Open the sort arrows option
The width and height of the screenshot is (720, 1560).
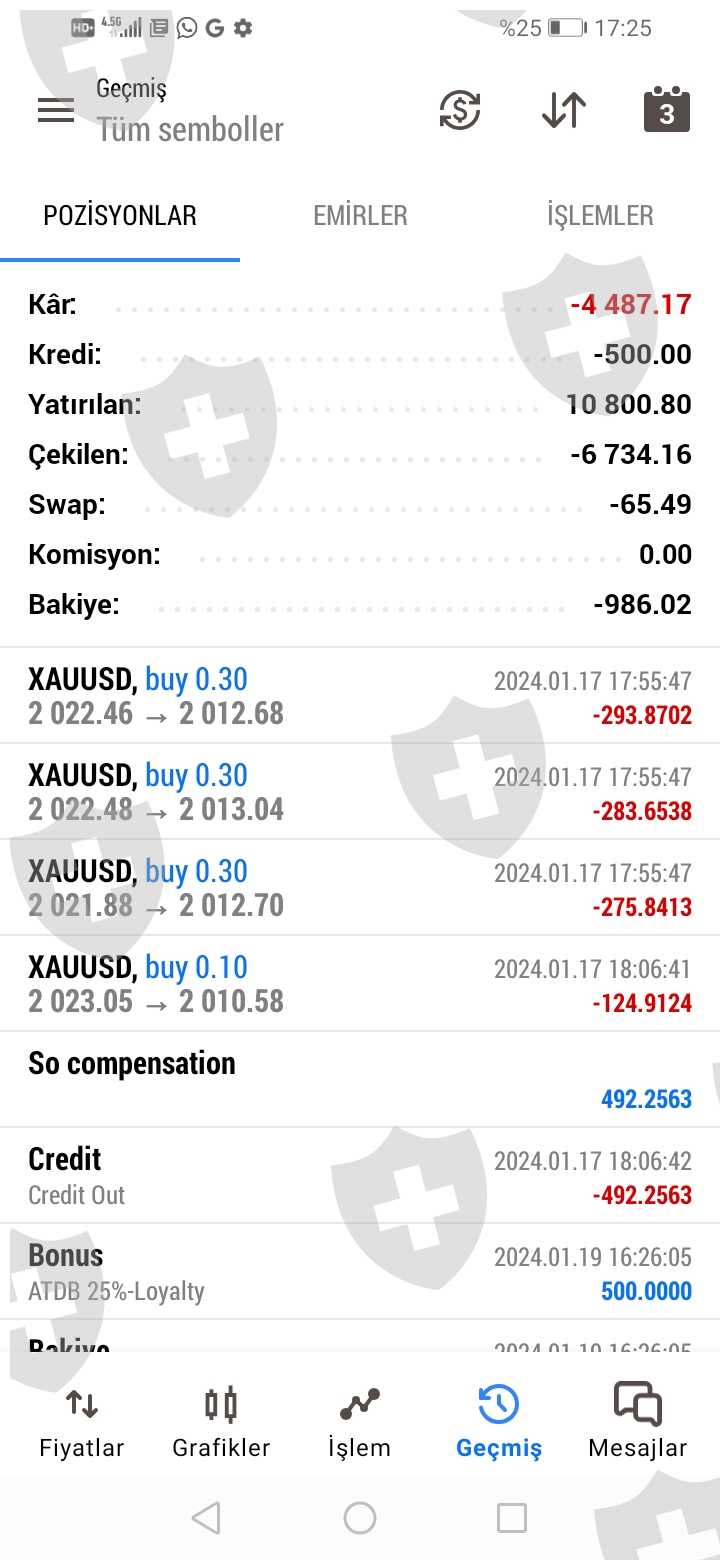pyautogui.click(x=564, y=110)
